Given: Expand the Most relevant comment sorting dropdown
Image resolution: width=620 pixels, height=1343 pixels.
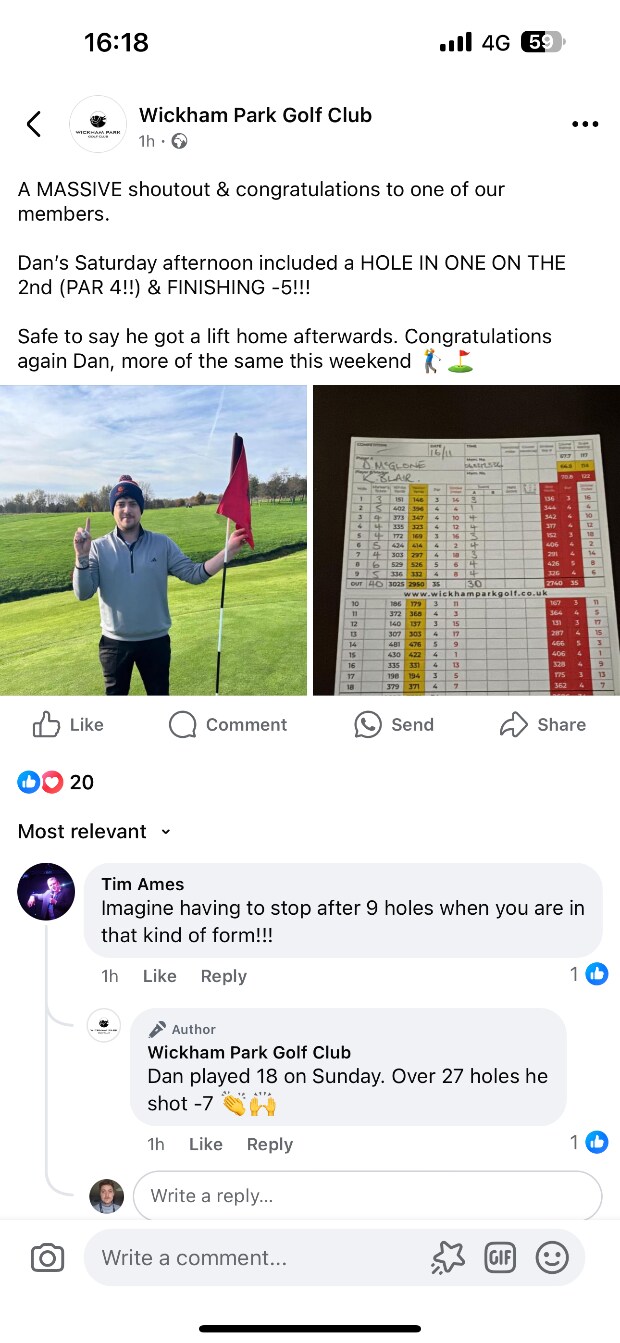Looking at the screenshot, I should tap(94, 831).
